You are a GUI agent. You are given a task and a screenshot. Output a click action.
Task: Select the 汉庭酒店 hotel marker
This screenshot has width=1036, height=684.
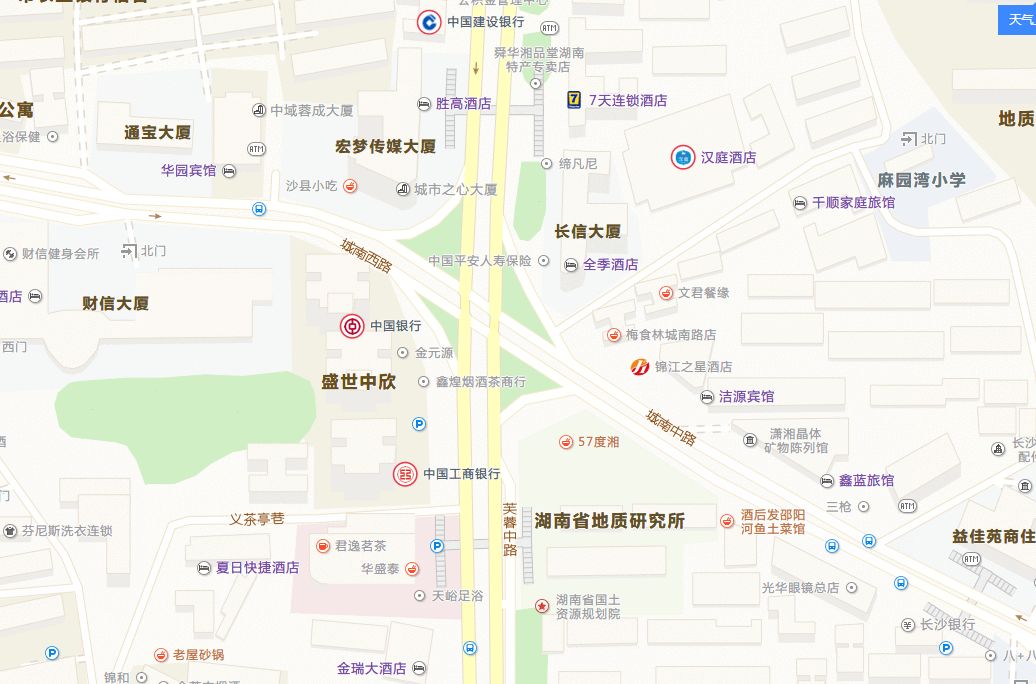[683, 157]
